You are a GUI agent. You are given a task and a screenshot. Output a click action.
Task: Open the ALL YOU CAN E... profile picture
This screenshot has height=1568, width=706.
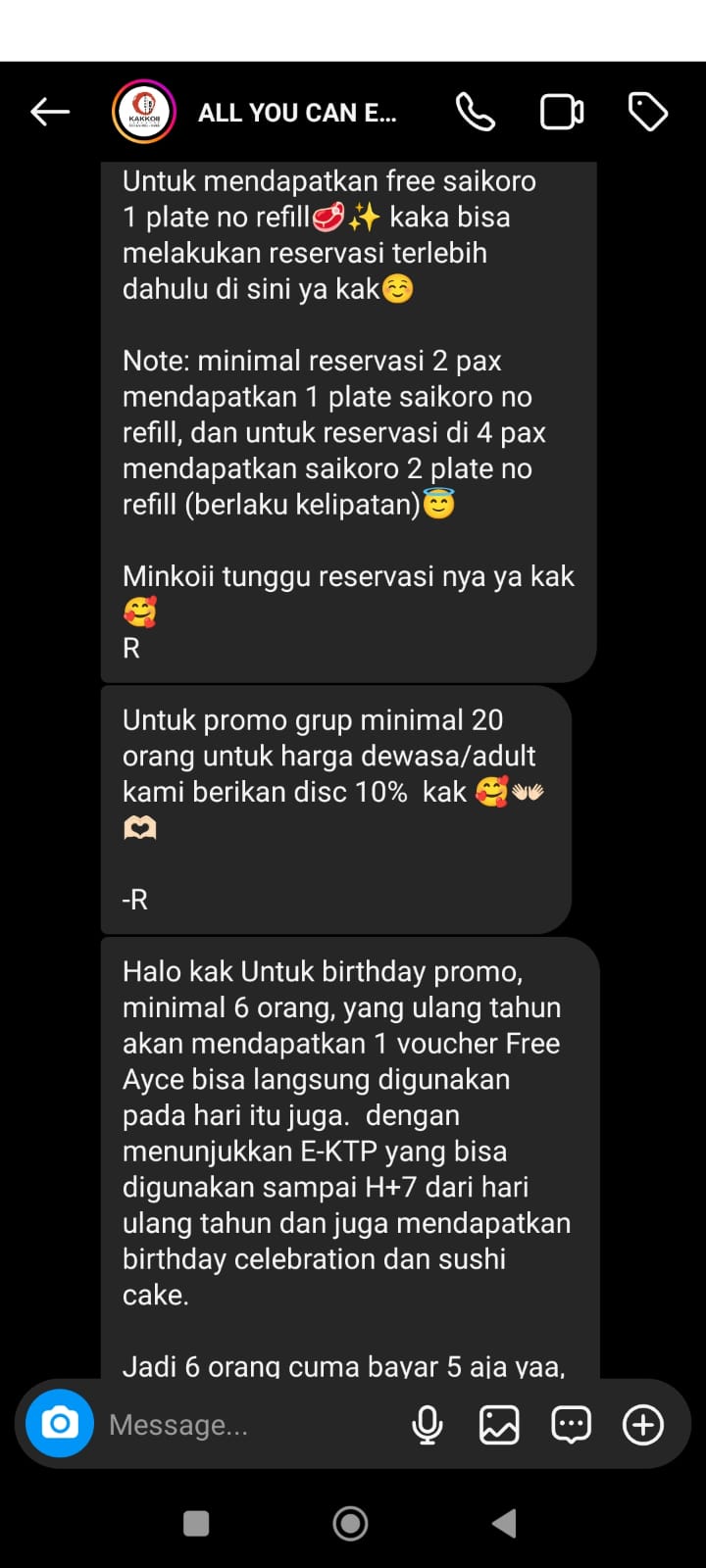point(144,113)
